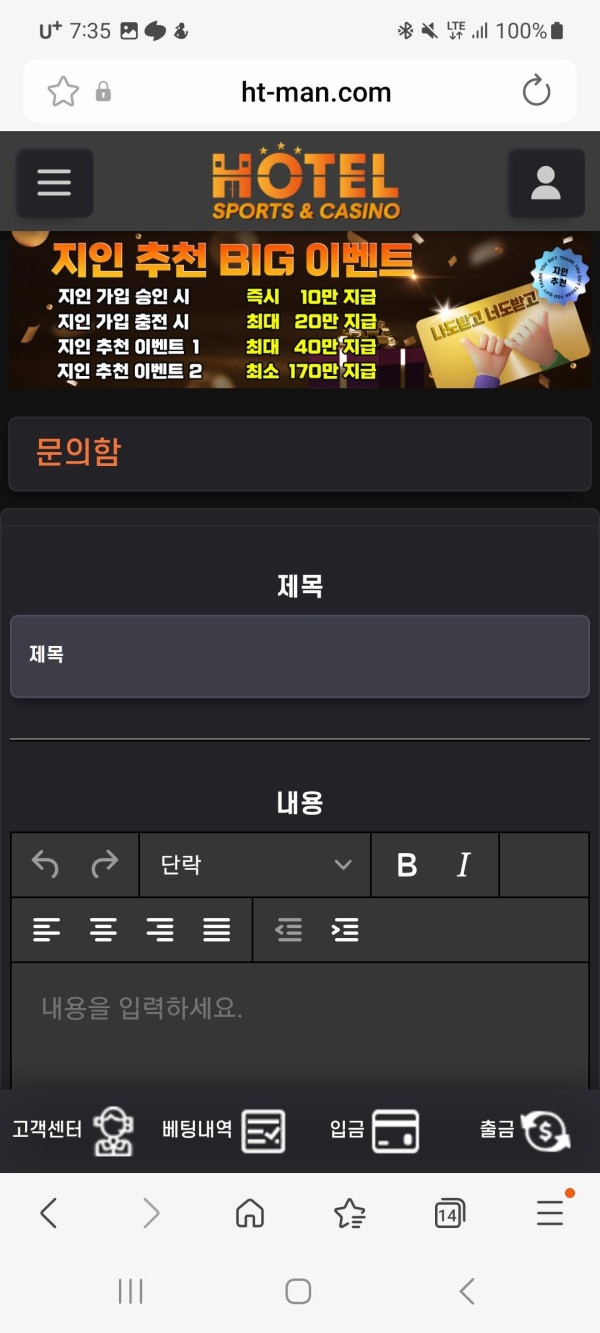This screenshot has height=1333, width=600.
Task: Open the hamburger drawer menu
Action: [54, 183]
